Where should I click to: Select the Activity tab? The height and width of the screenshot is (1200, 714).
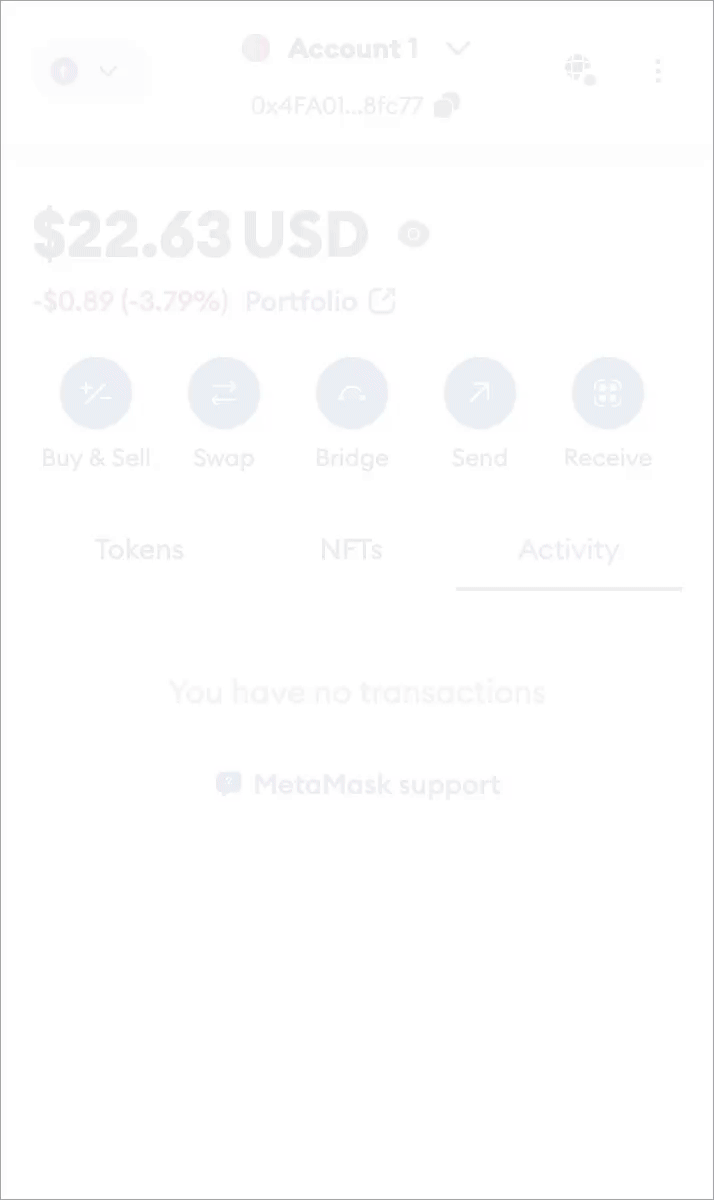[x=568, y=549]
